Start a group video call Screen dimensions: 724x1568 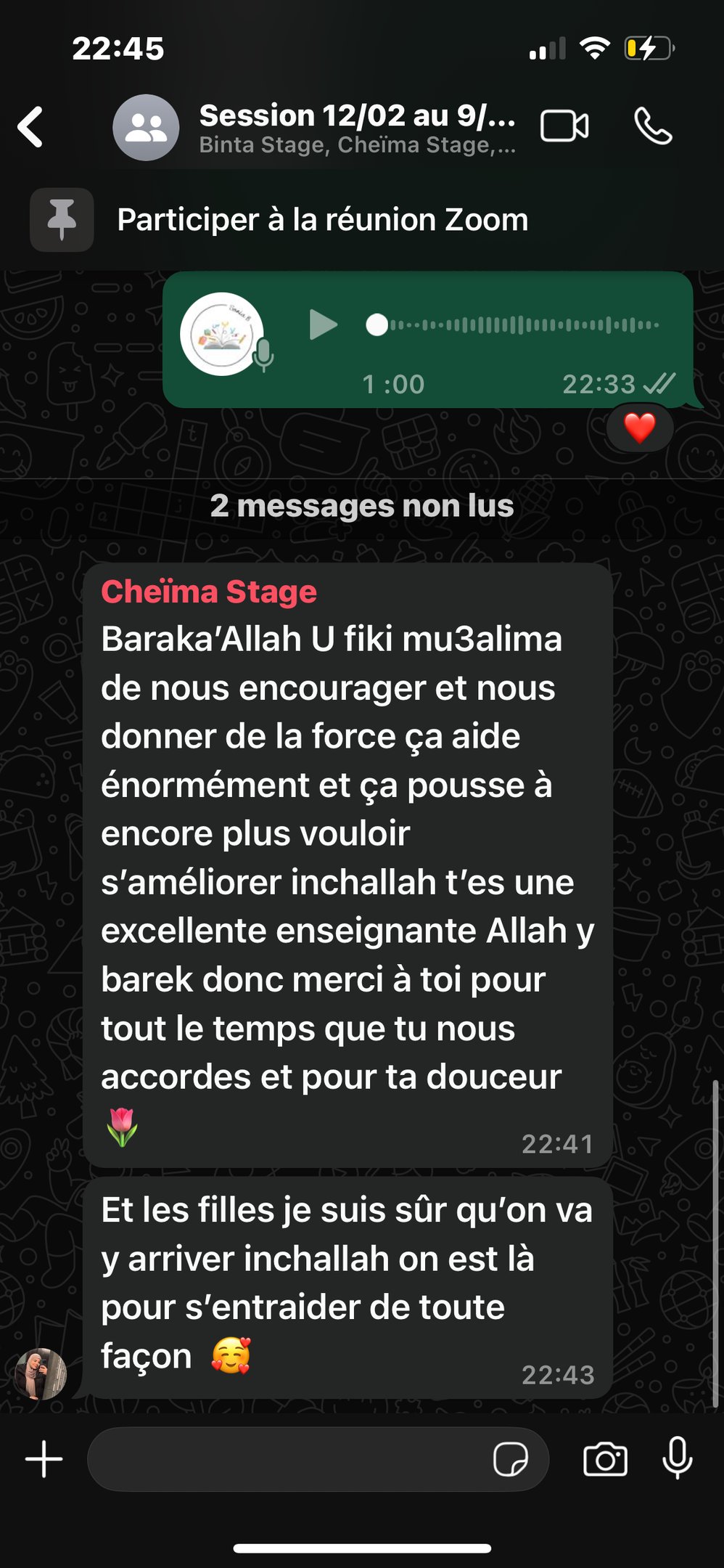(564, 126)
